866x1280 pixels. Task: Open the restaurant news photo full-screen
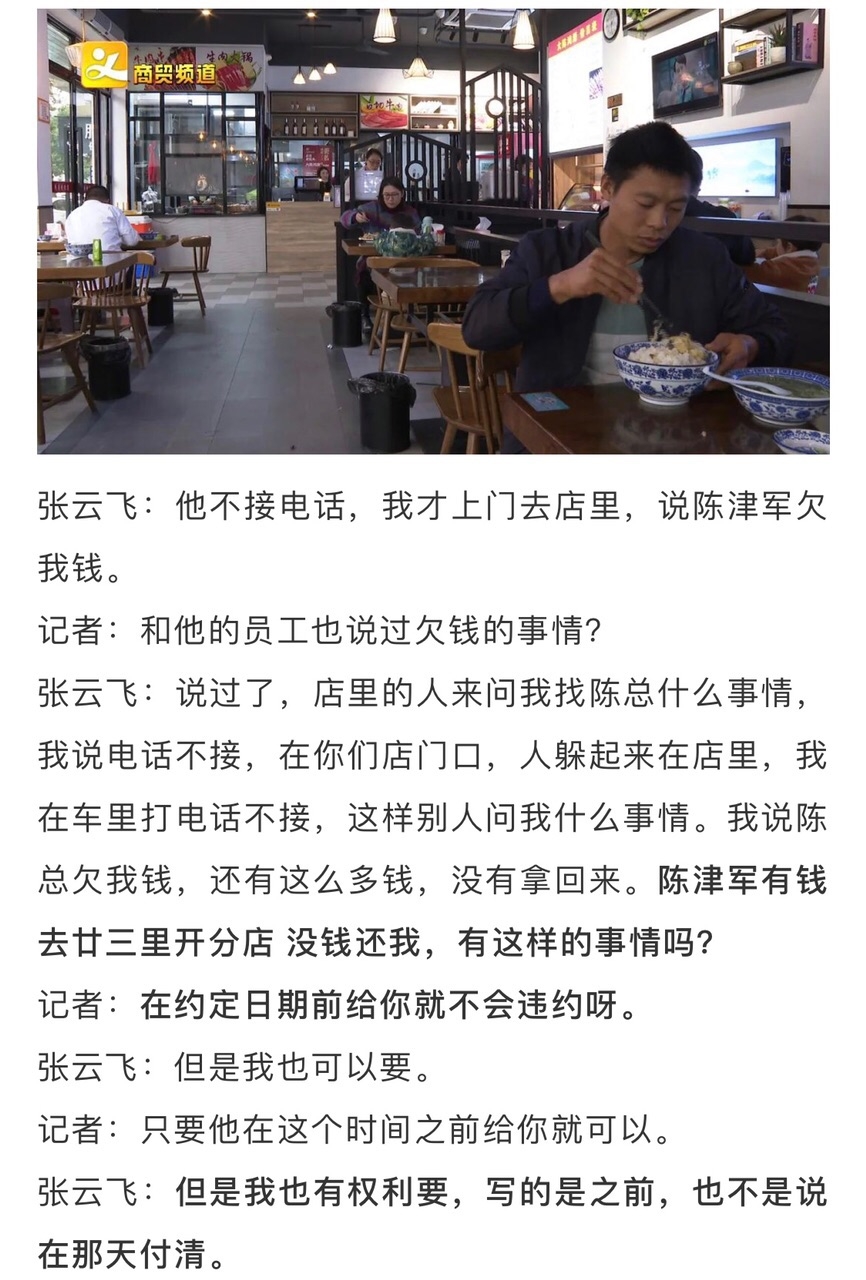[432, 231]
